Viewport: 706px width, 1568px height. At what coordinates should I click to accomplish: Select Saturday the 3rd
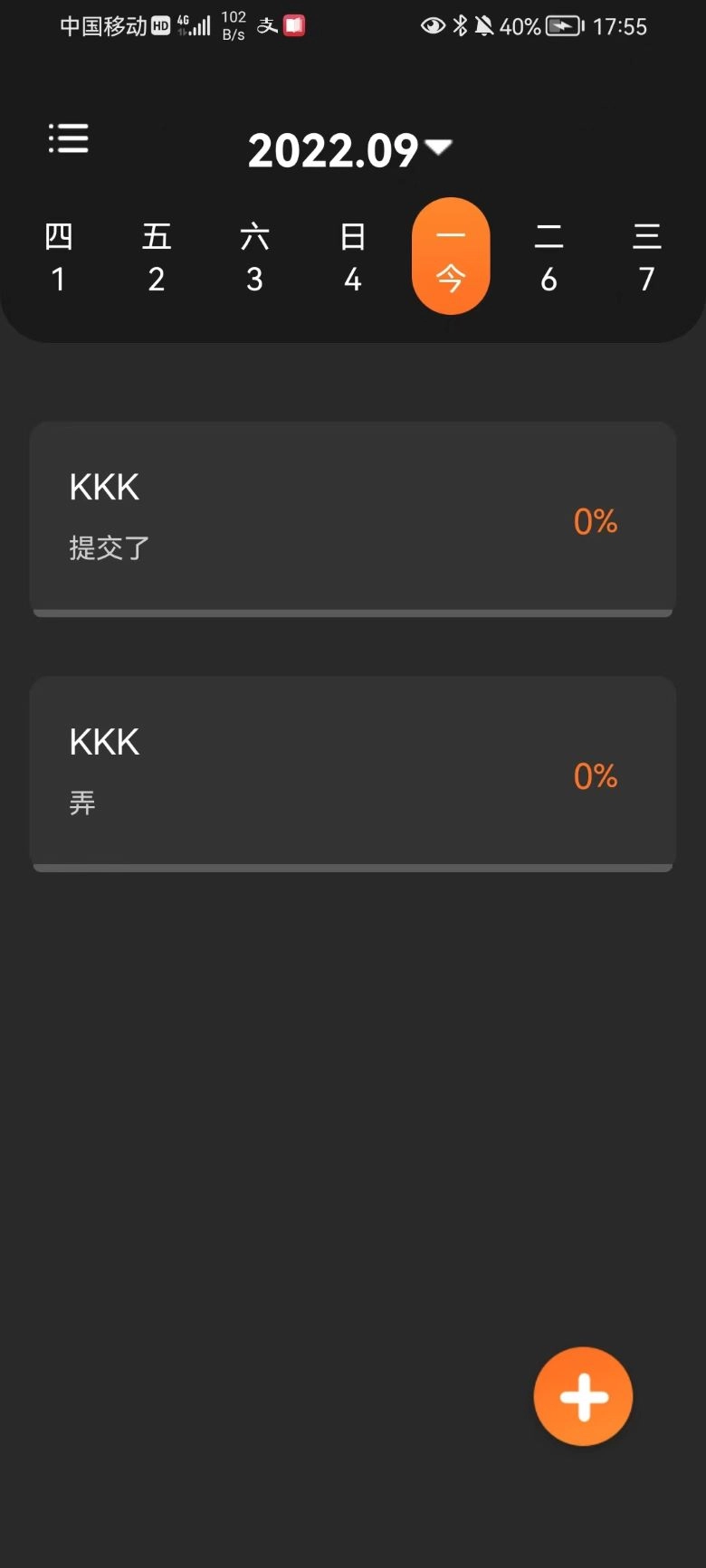coord(254,258)
